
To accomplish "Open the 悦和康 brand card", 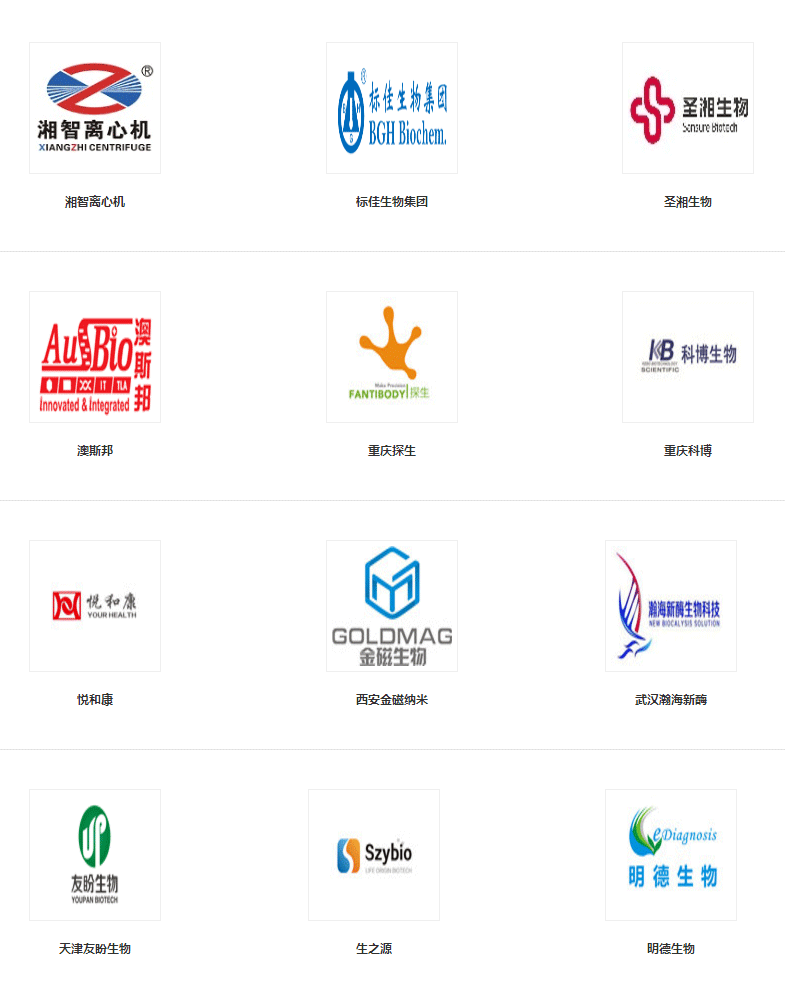I will (95, 606).
